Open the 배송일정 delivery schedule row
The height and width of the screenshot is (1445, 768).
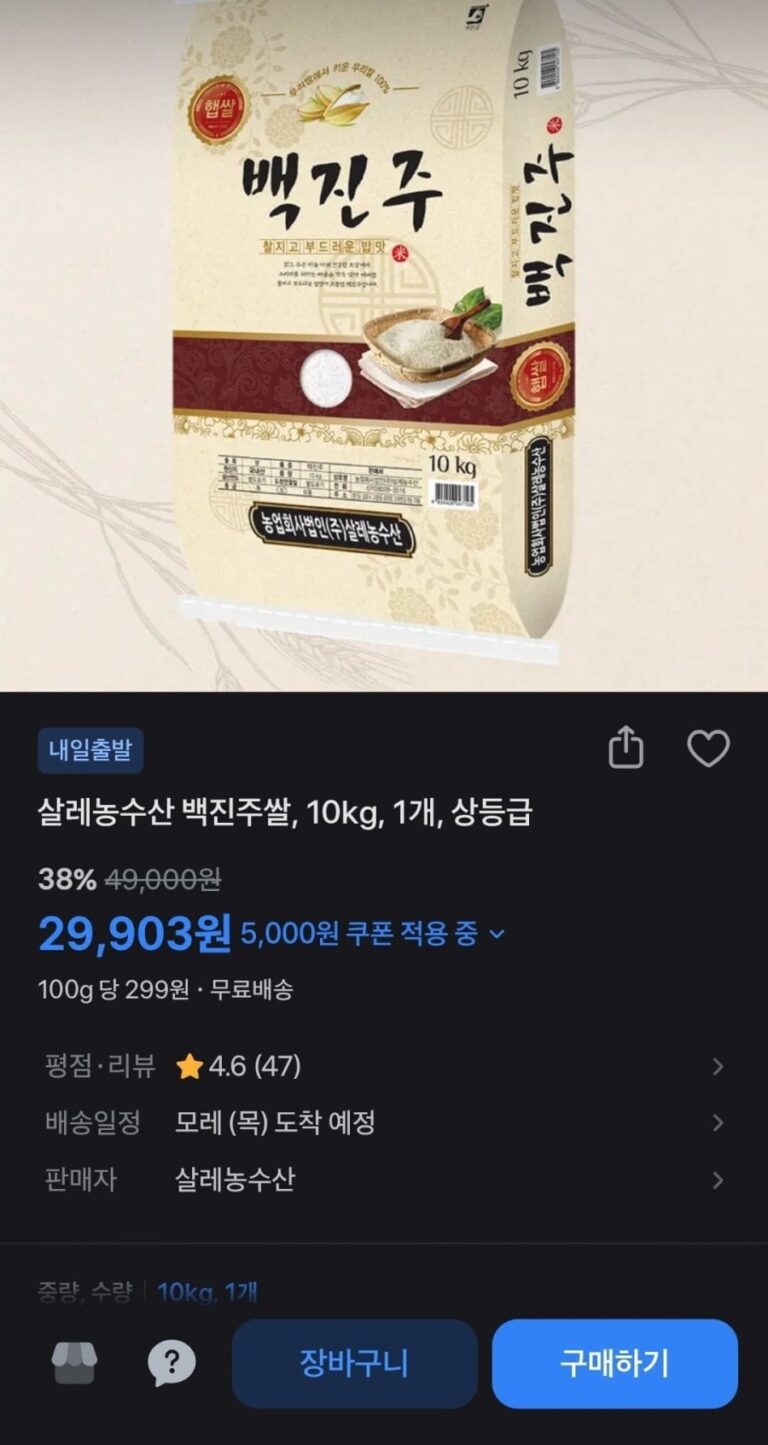(x=384, y=1123)
